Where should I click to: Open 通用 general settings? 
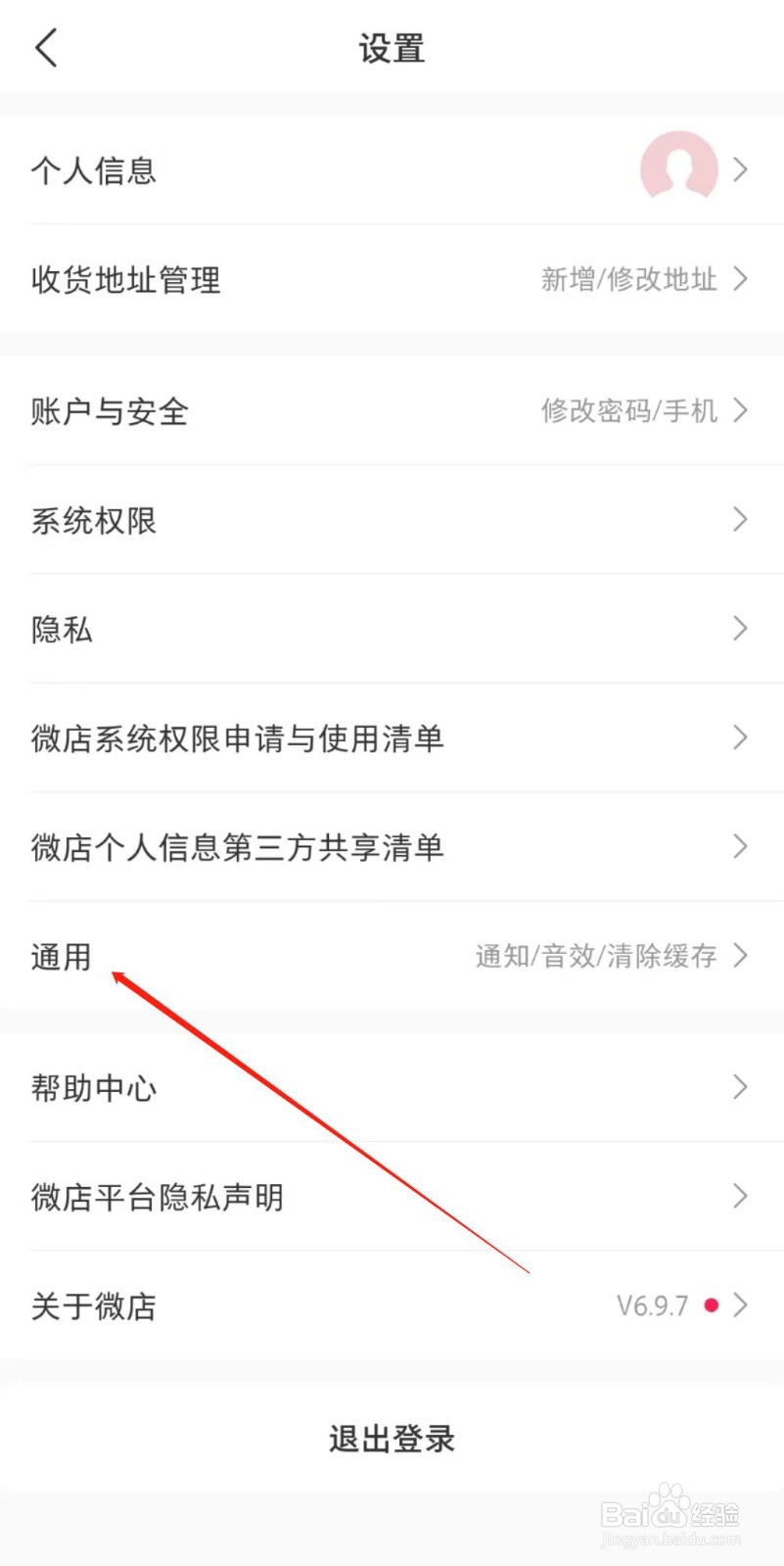pyautogui.click(x=61, y=956)
